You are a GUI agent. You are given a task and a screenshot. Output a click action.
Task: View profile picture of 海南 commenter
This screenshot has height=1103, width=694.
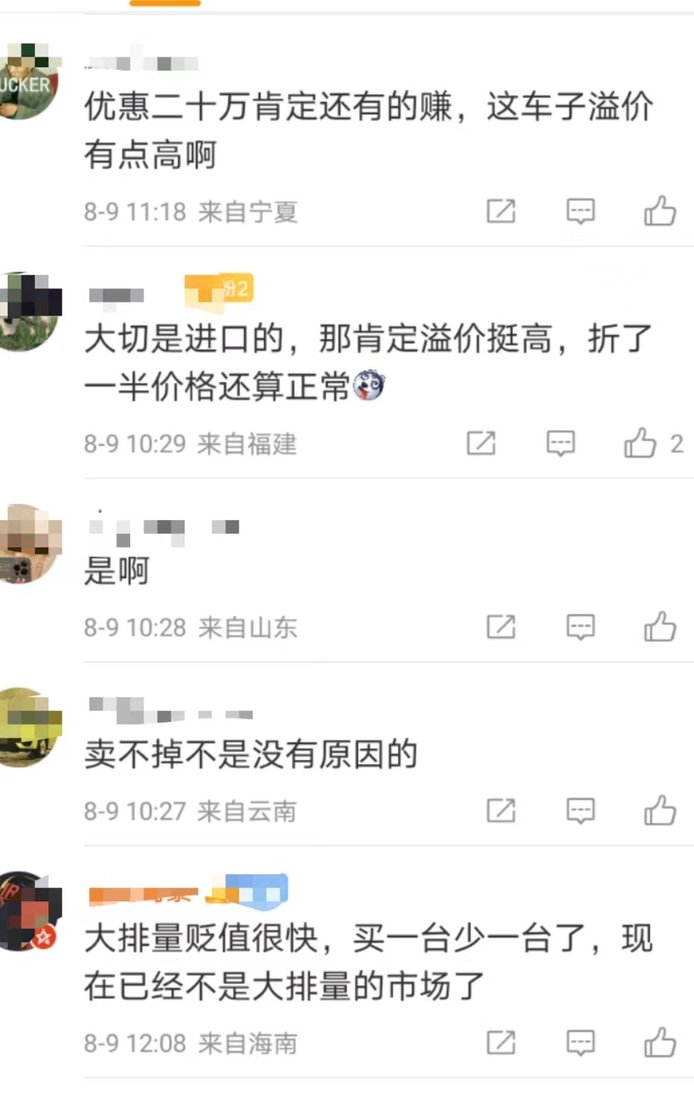coord(27,911)
